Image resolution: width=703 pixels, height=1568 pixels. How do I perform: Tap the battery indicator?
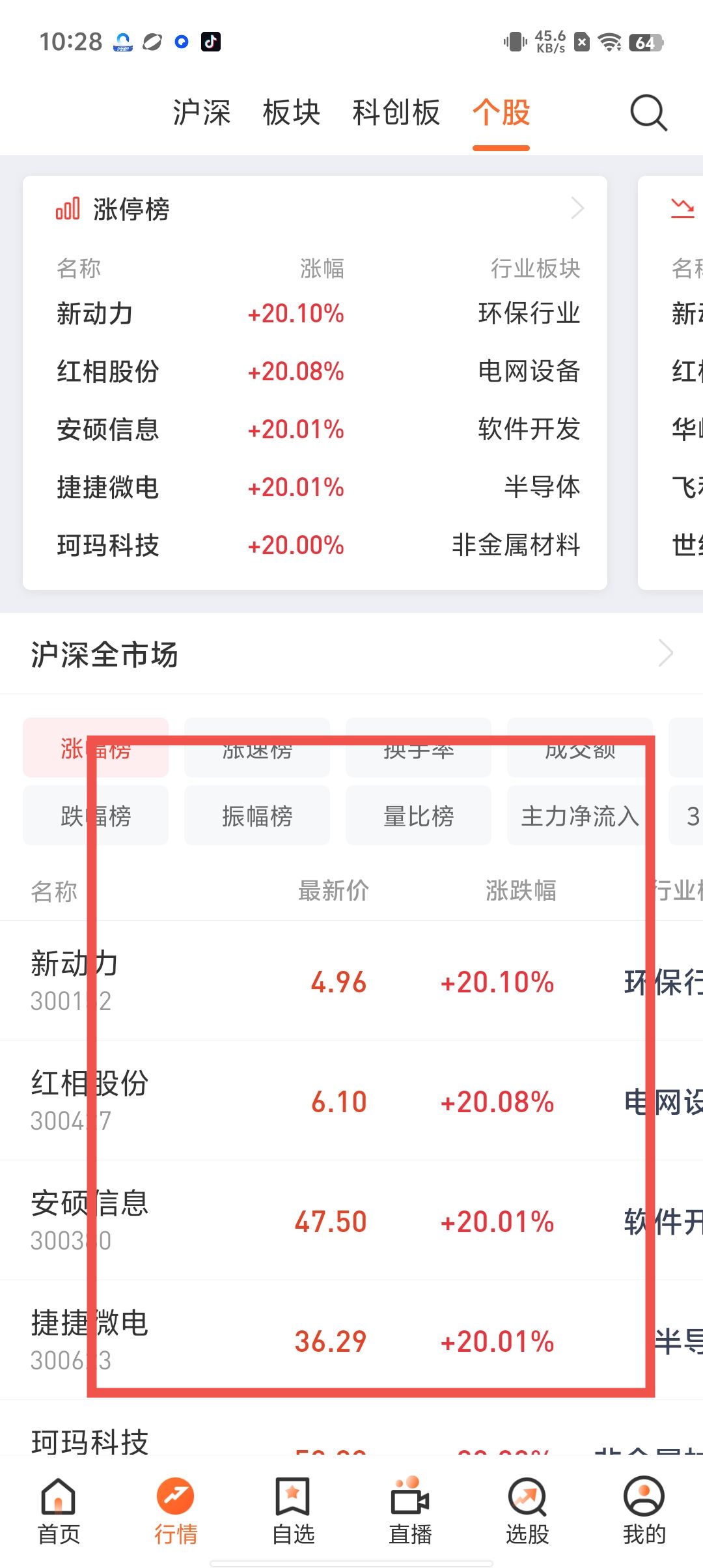pyautogui.click(x=645, y=42)
